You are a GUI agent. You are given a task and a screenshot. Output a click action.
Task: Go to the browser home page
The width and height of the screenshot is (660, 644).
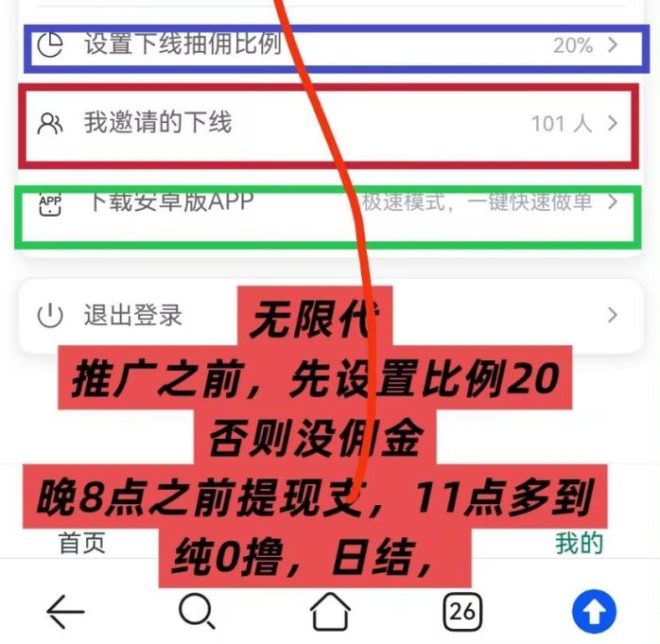pos(330,611)
